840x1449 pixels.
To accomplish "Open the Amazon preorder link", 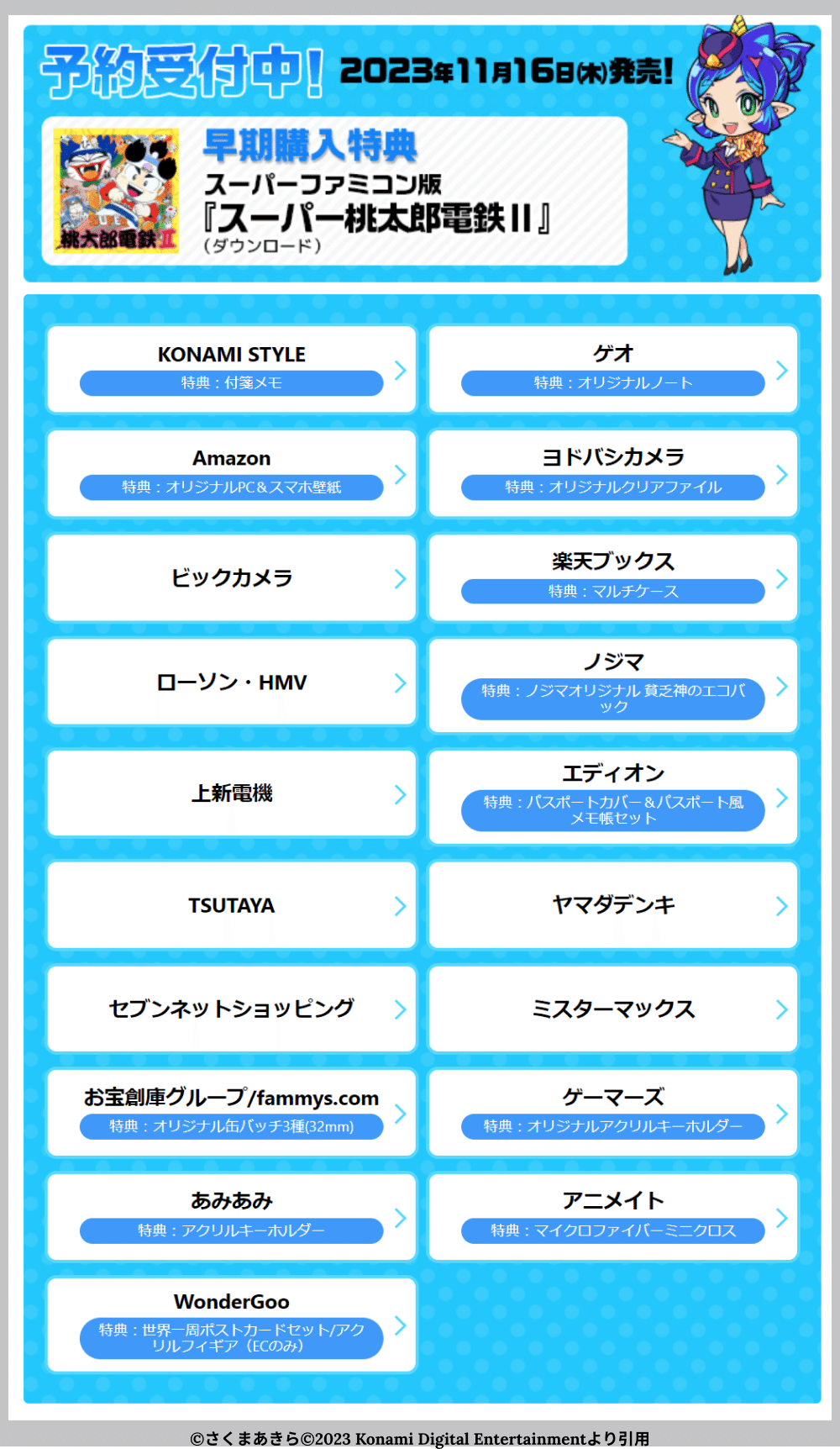I will [x=232, y=473].
